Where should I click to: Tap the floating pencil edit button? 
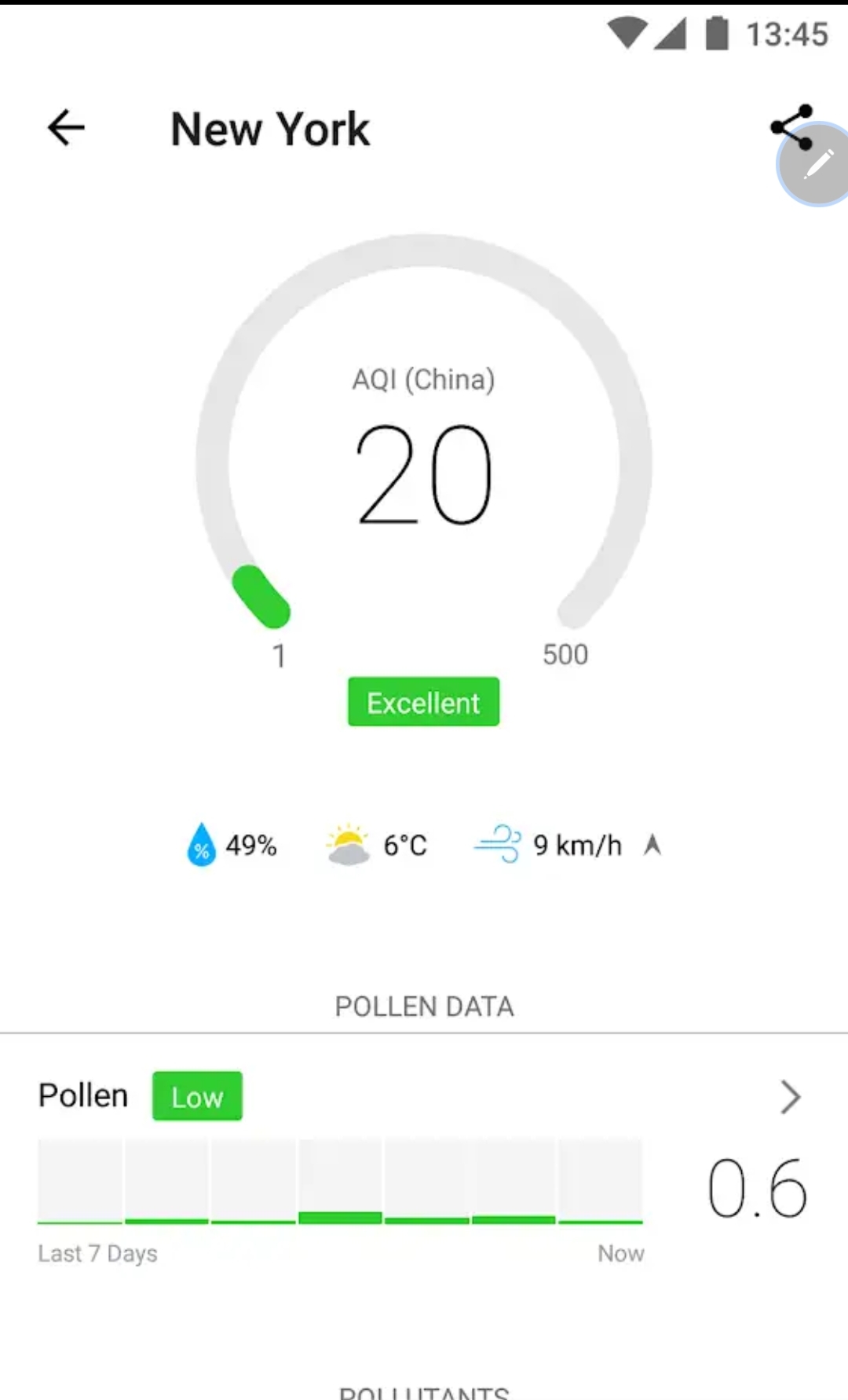point(817,164)
